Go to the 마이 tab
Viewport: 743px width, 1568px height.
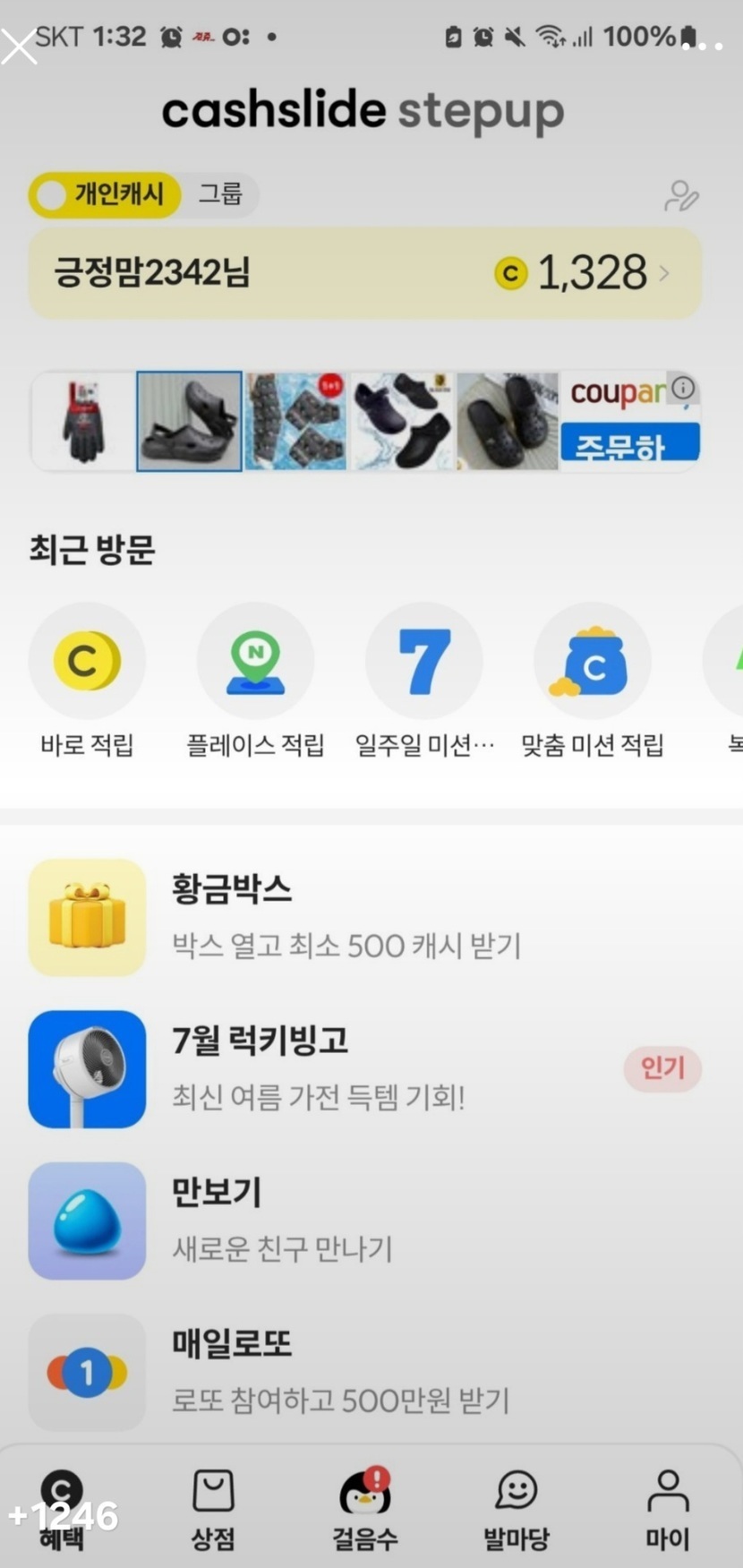[x=668, y=1510]
